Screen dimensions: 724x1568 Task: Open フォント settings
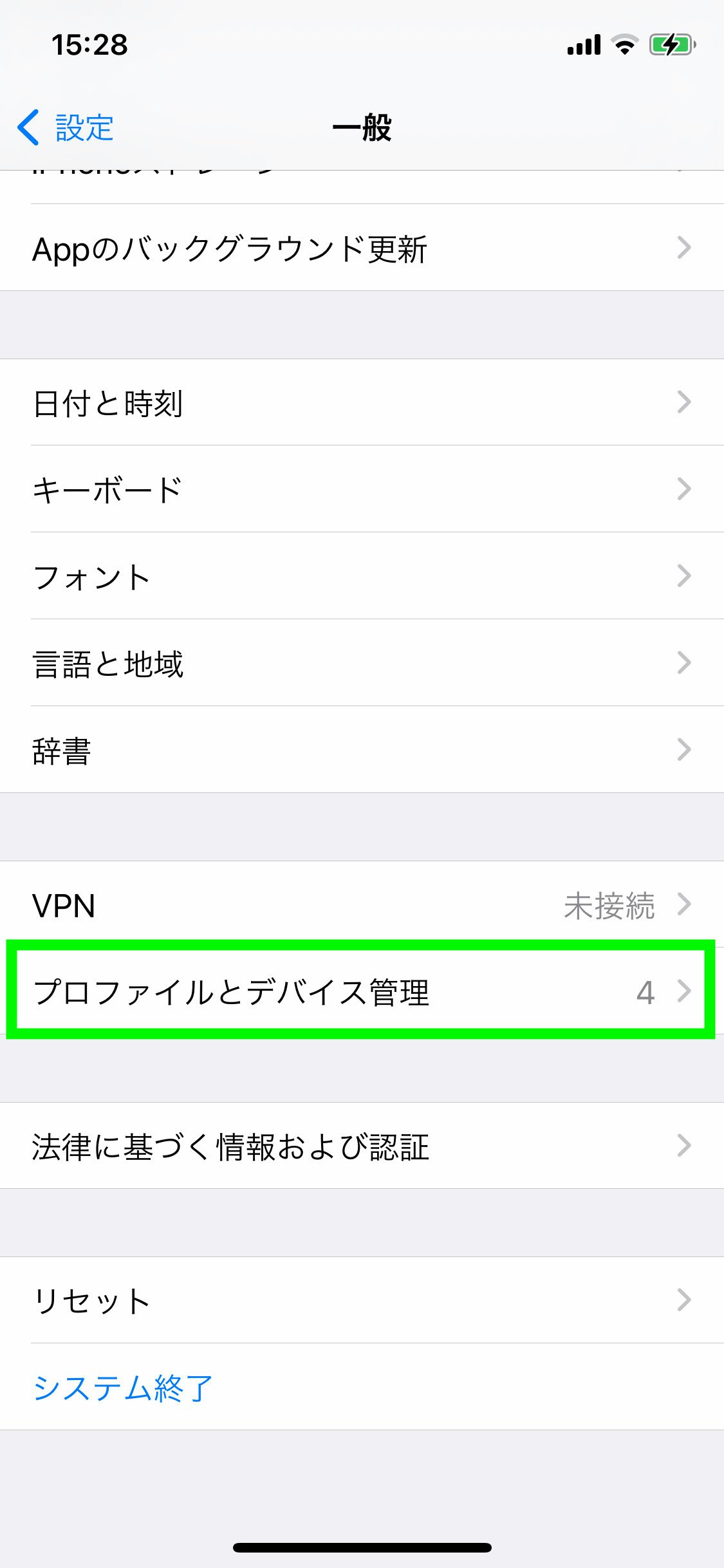(x=360, y=576)
